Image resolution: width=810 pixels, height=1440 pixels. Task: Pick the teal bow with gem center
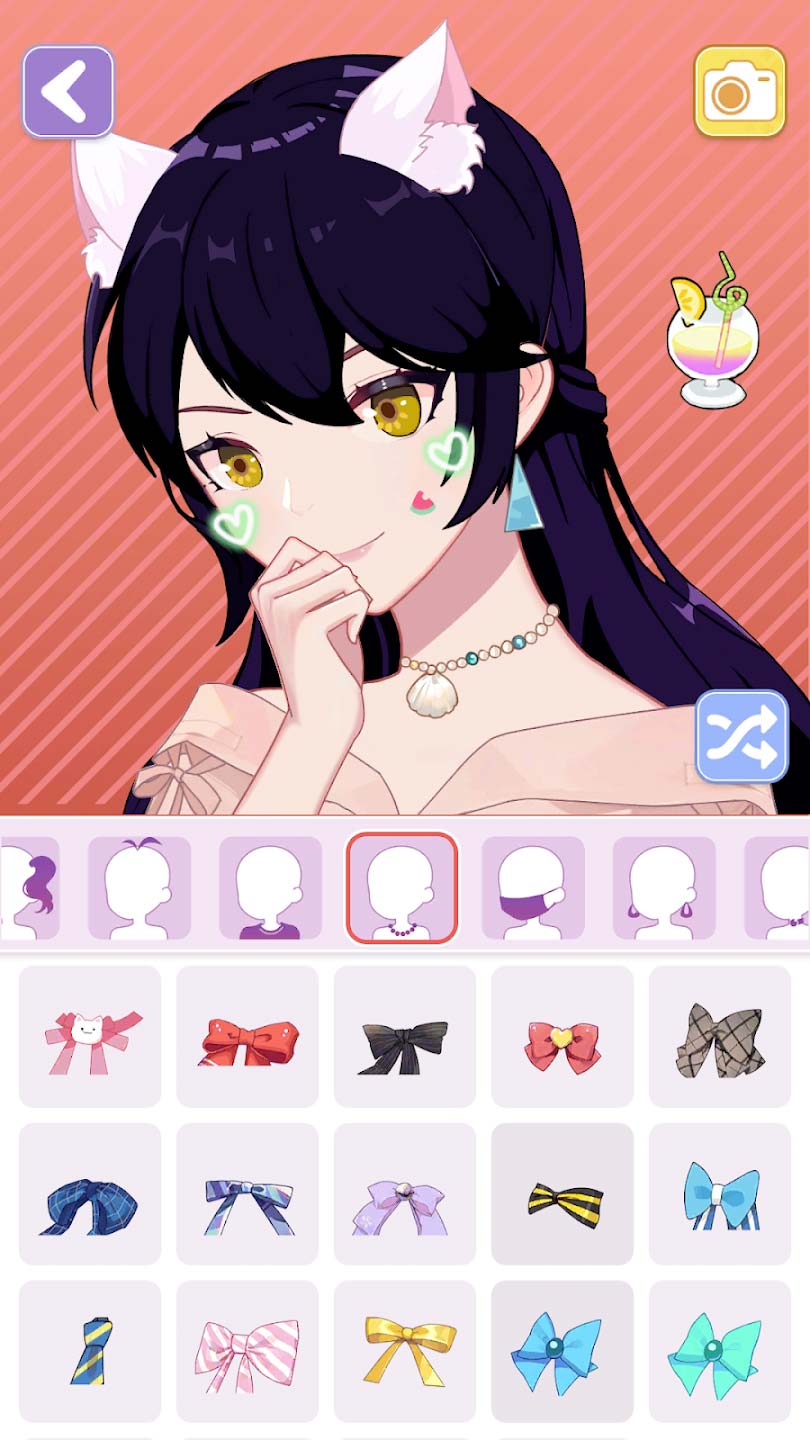719,1351
